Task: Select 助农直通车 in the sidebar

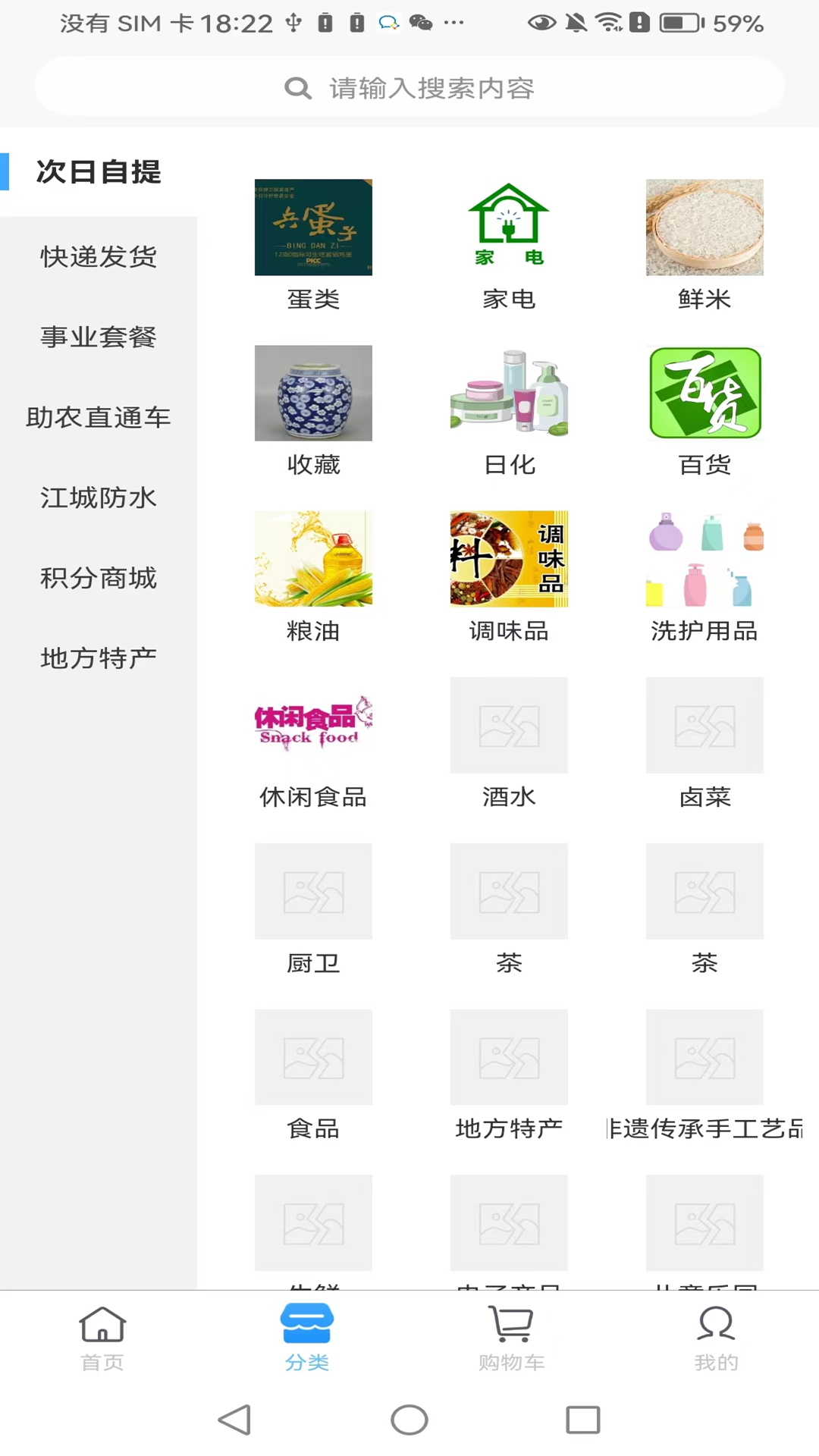Action: click(98, 418)
